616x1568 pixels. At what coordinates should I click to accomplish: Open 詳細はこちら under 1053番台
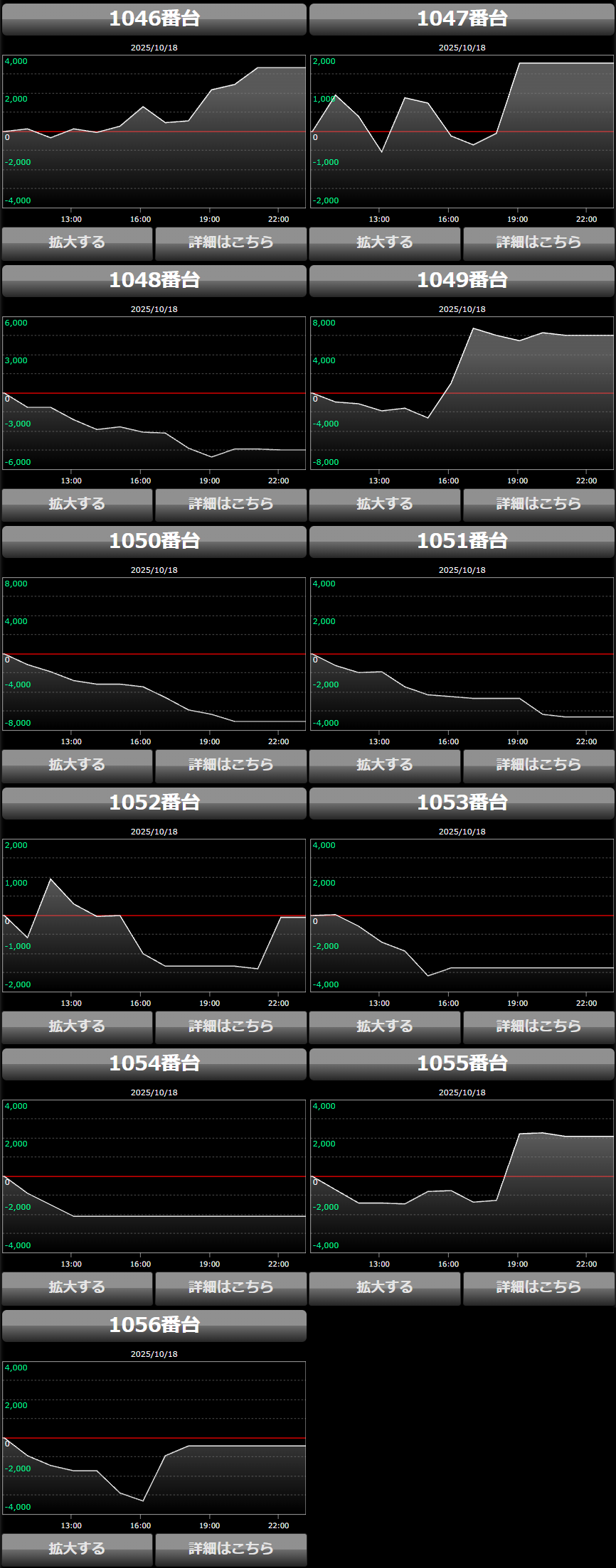click(538, 1027)
